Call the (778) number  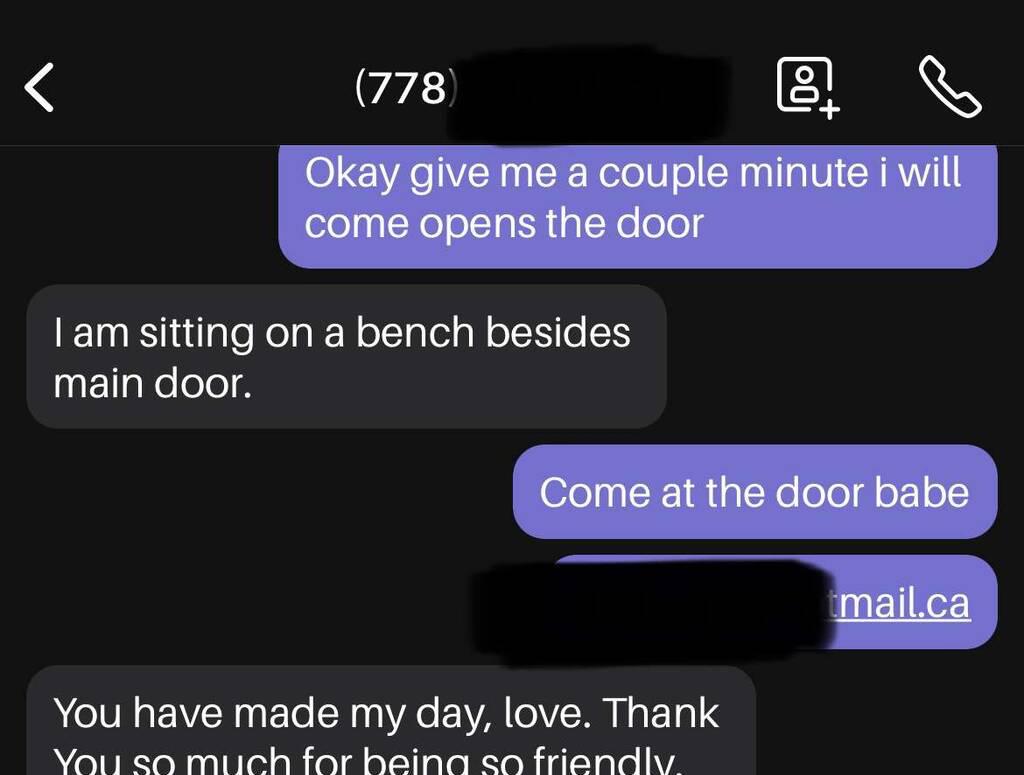pos(949,88)
